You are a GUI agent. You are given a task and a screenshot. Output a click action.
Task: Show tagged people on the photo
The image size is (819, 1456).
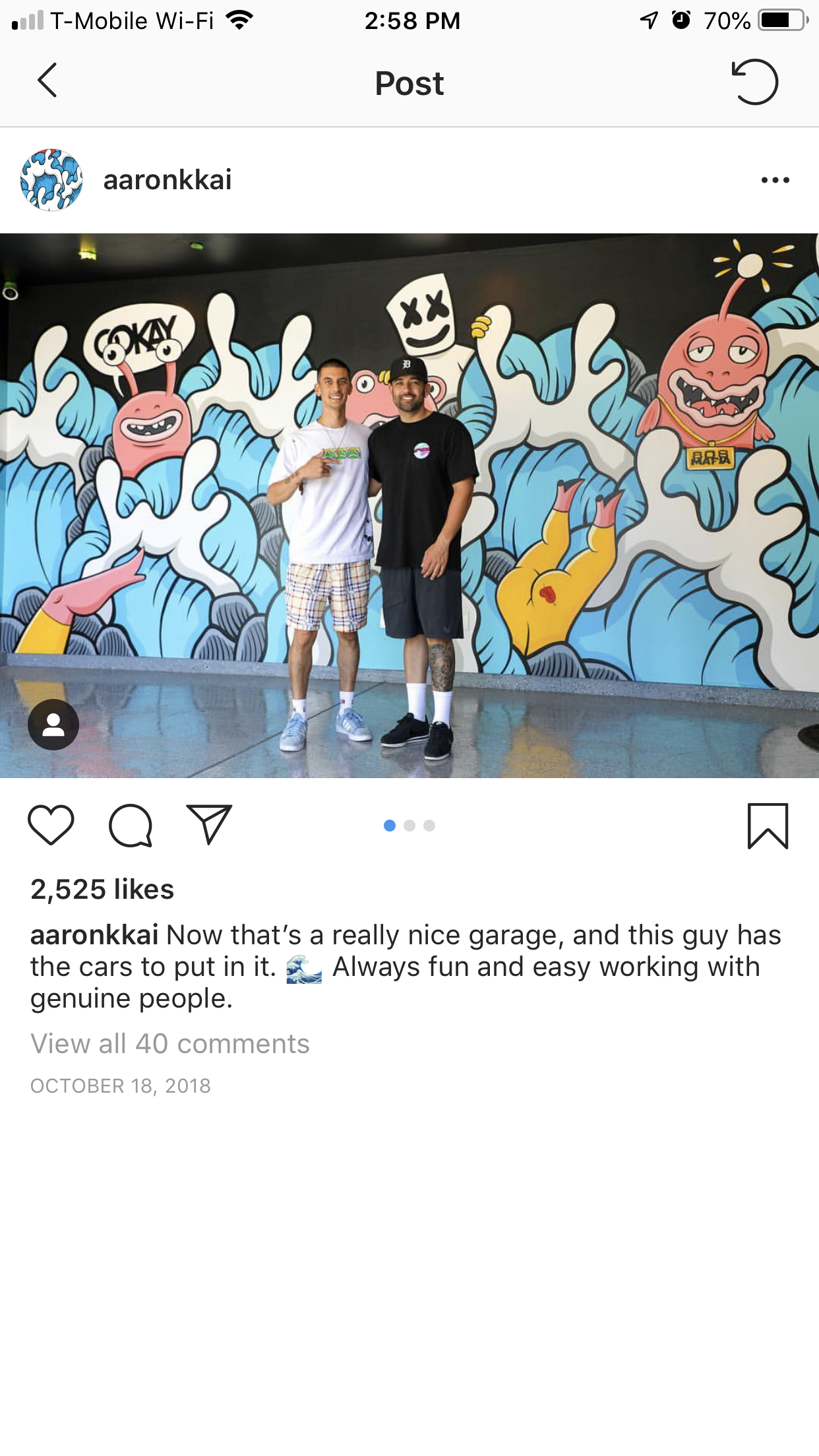pos(53,725)
